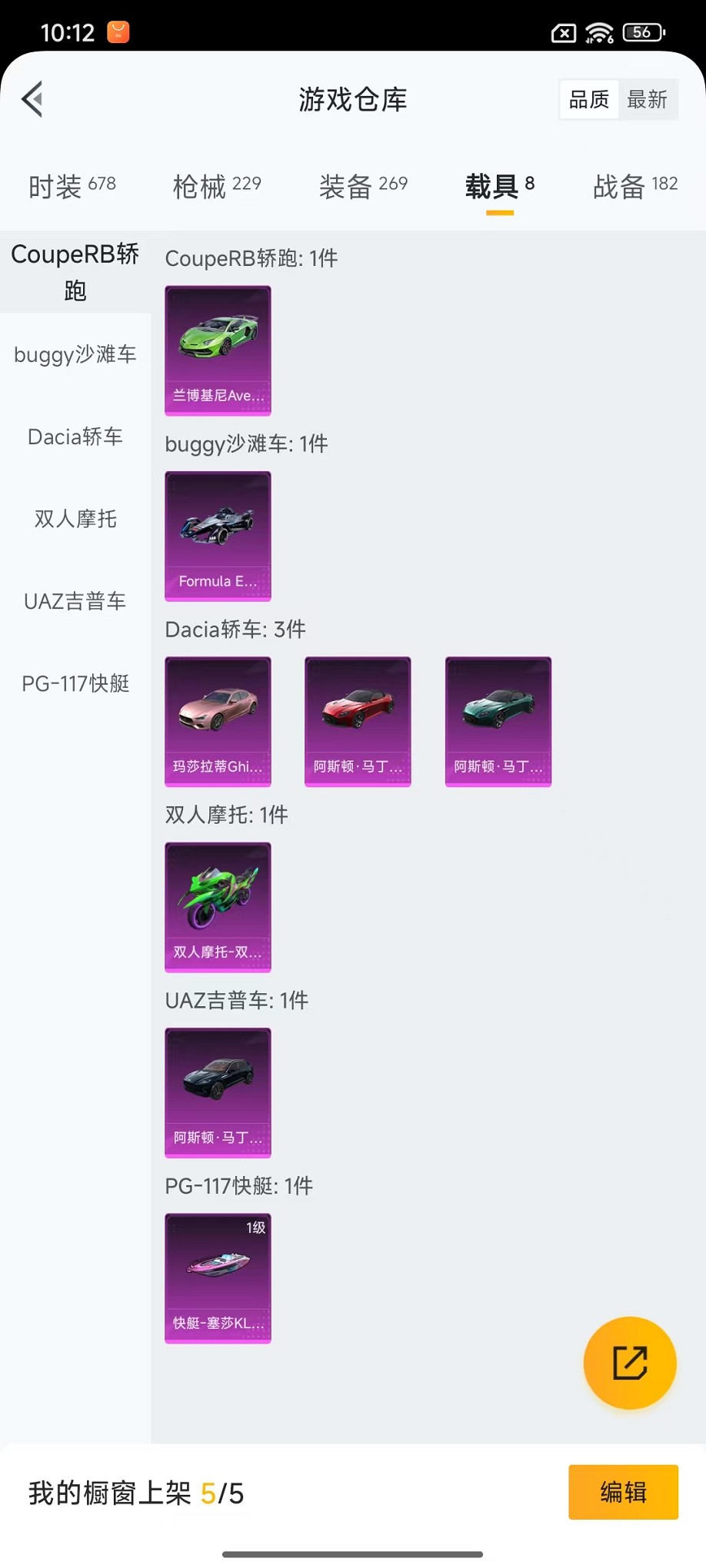Image resolution: width=706 pixels, height=1568 pixels.
Task: Open the 快艇-塞莎 speedboat item
Action: (x=218, y=1277)
